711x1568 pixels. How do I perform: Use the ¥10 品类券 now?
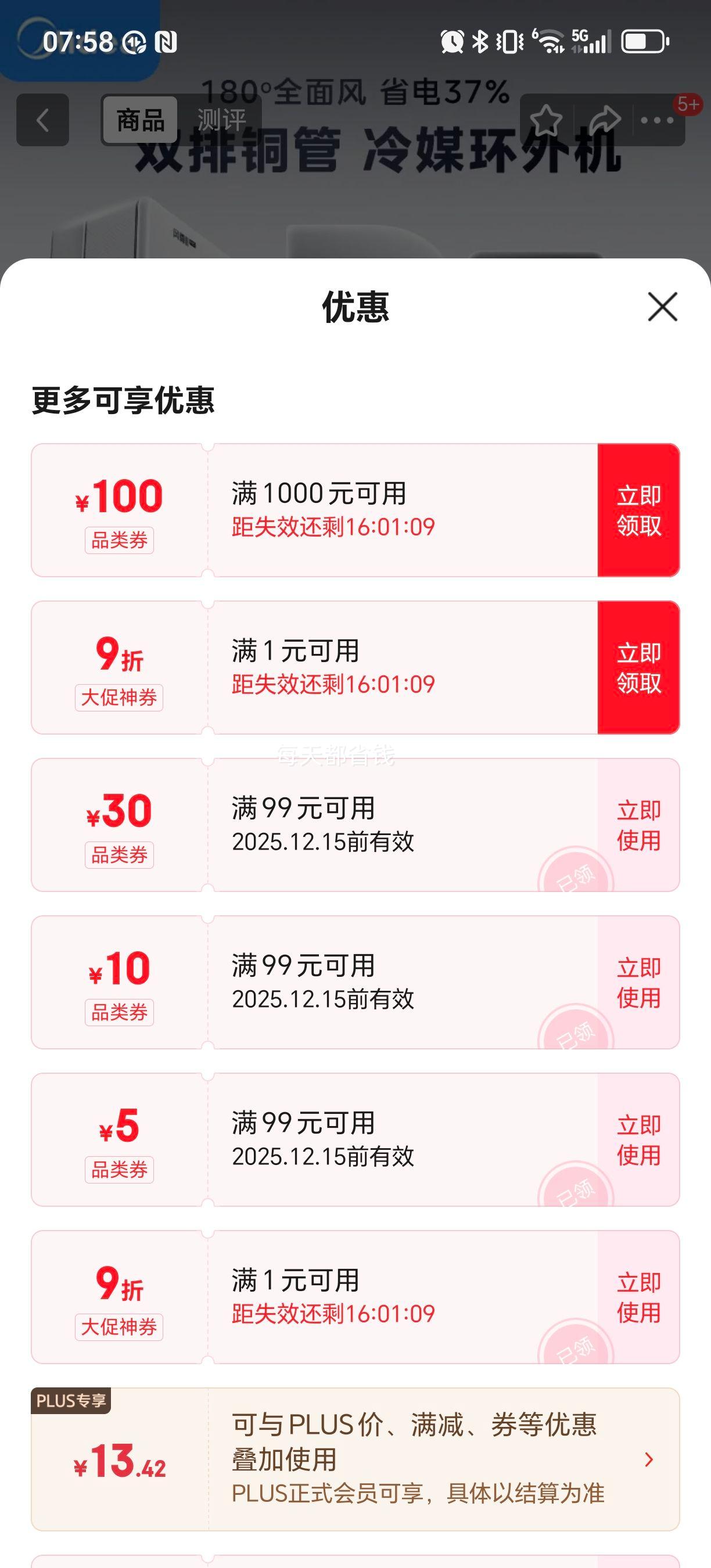click(638, 983)
